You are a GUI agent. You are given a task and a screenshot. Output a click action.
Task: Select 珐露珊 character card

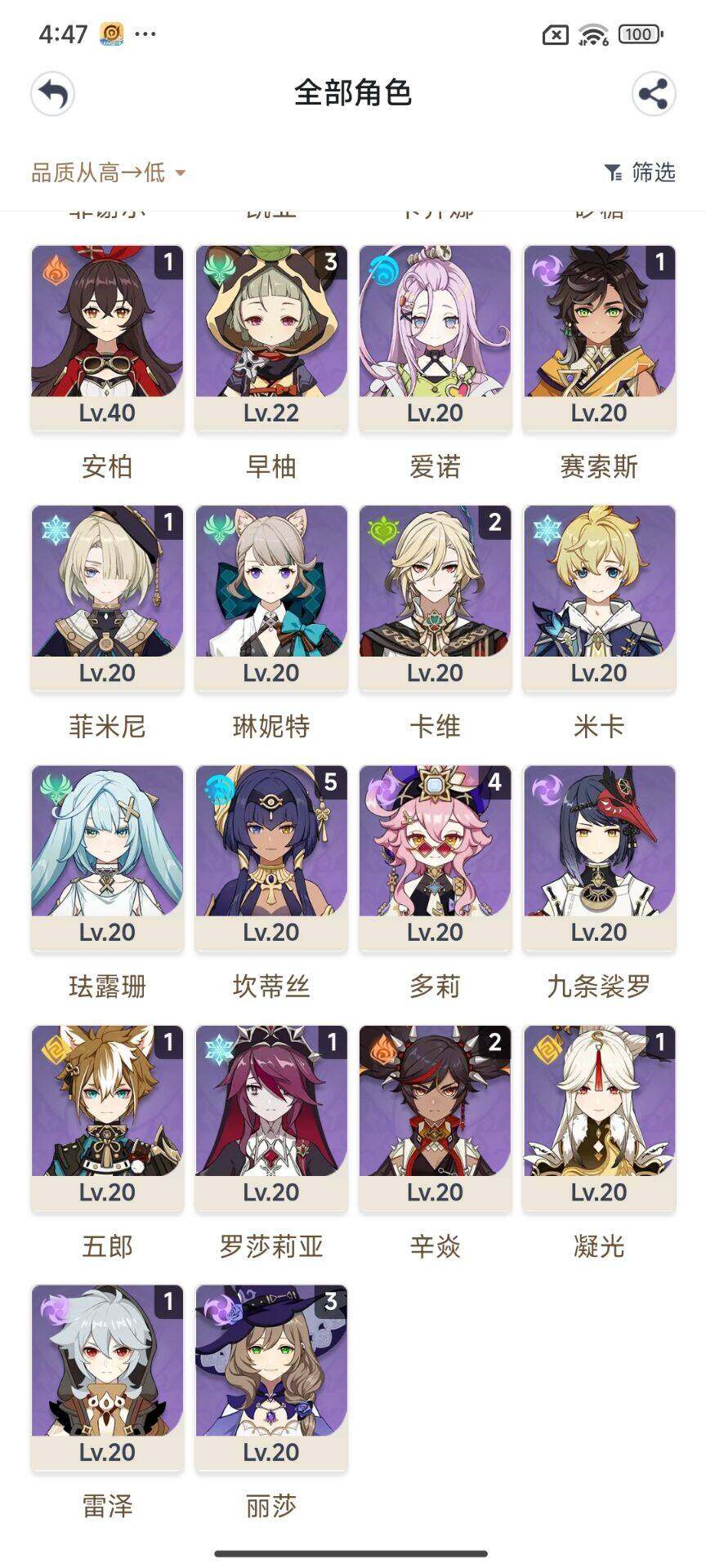[x=107, y=857]
